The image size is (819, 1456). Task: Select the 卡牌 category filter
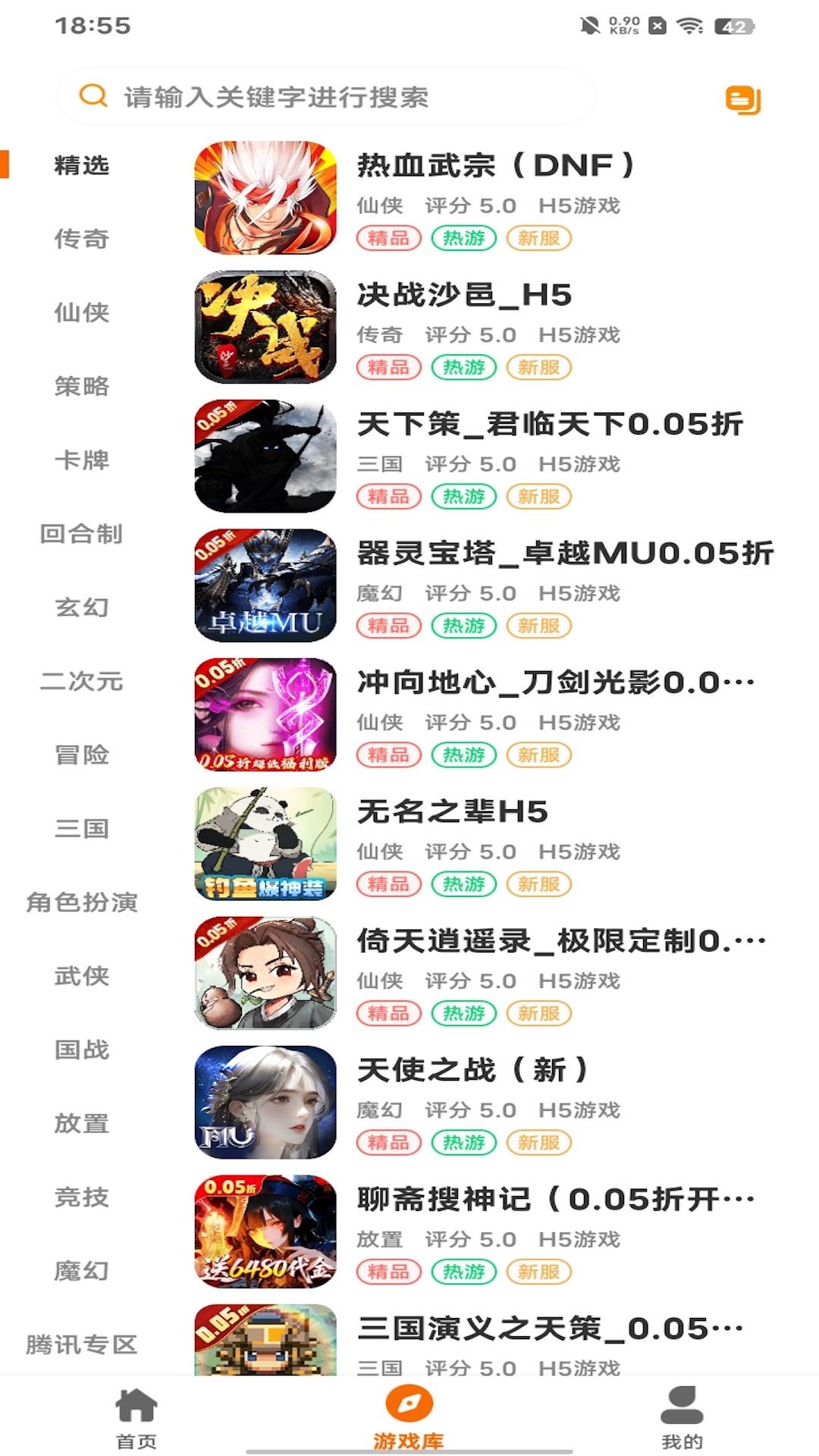click(81, 460)
